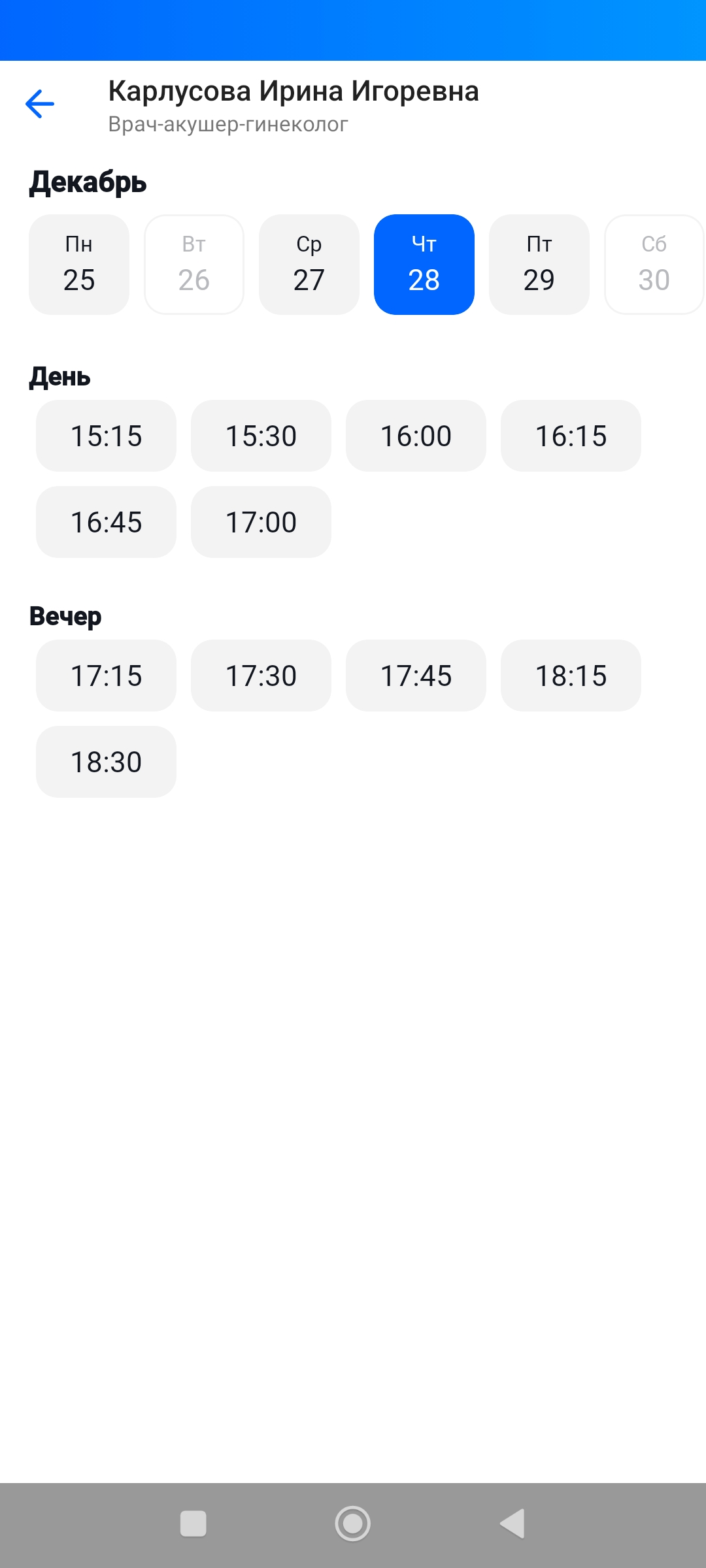Go back using the blue arrow
The height and width of the screenshot is (1568, 706).
click(40, 104)
